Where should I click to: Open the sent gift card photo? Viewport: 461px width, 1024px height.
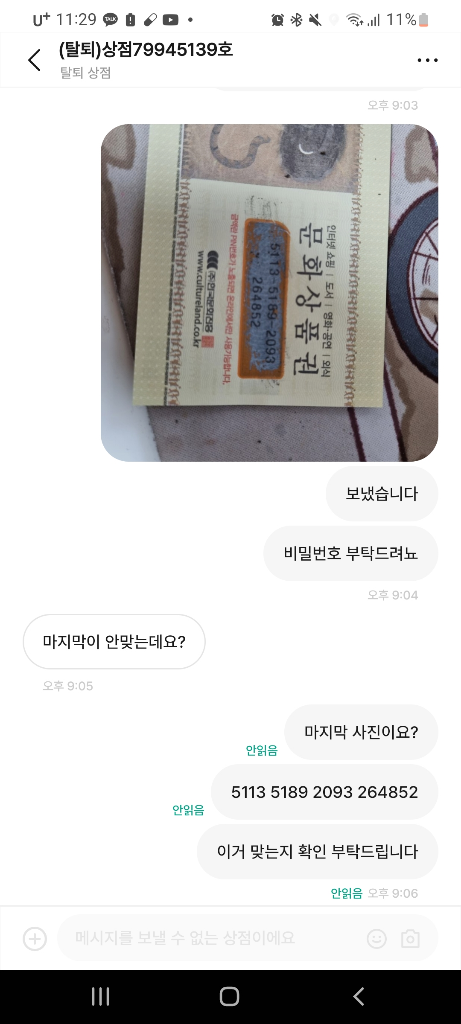point(269,293)
